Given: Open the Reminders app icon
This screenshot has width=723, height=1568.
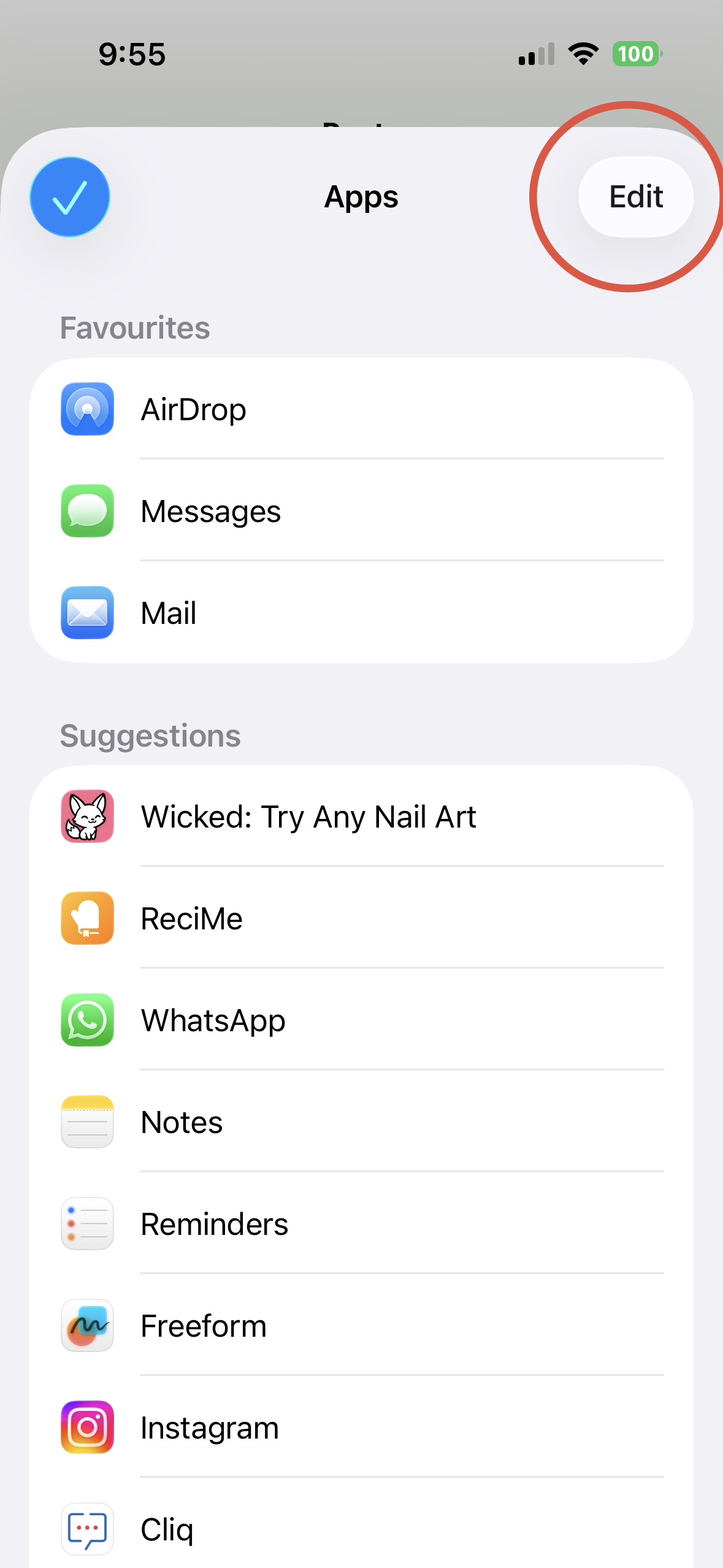Looking at the screenshot, I should (x=87, y=1223).
